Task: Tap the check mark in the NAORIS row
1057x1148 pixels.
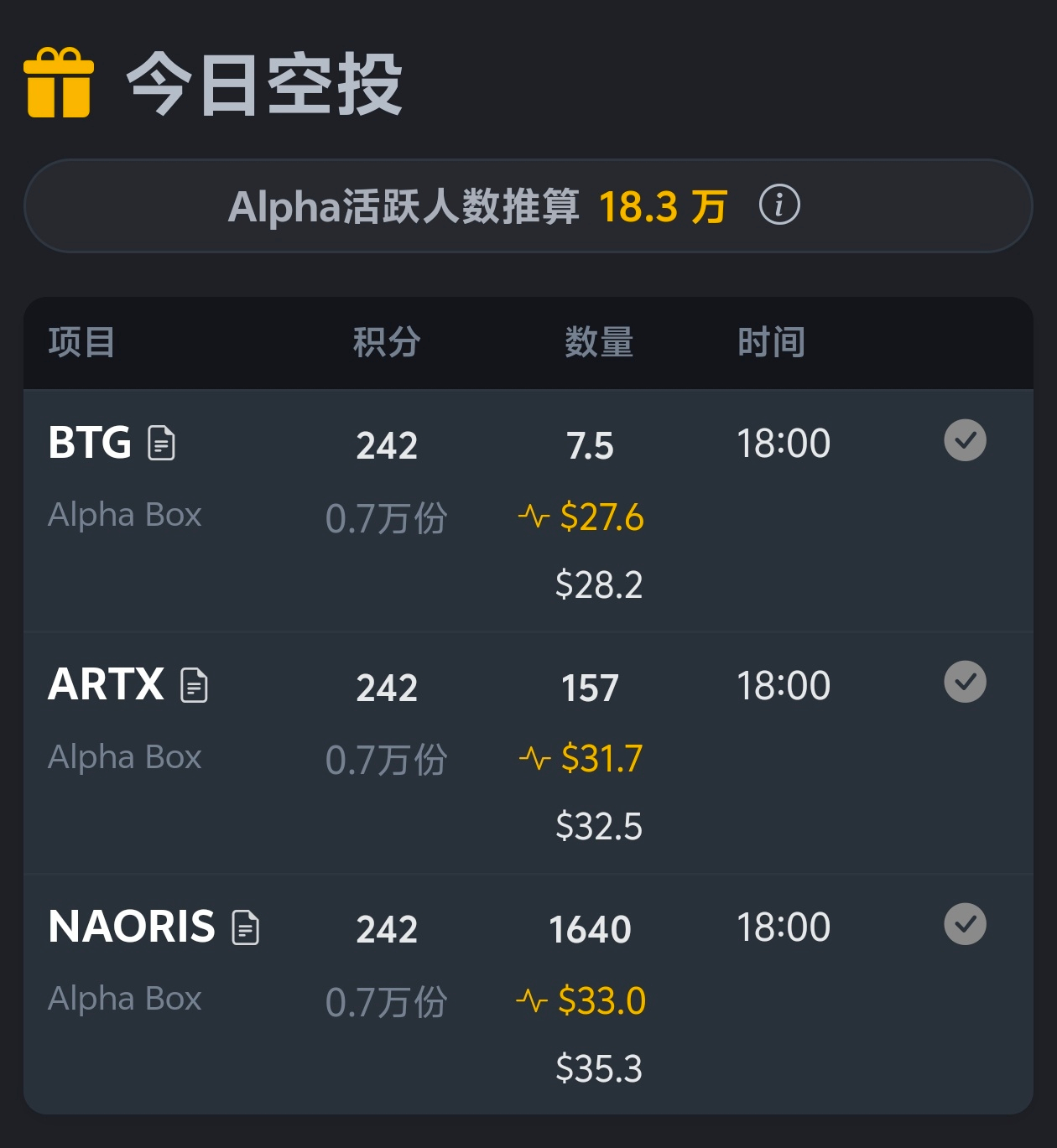Action: [965, 924]
